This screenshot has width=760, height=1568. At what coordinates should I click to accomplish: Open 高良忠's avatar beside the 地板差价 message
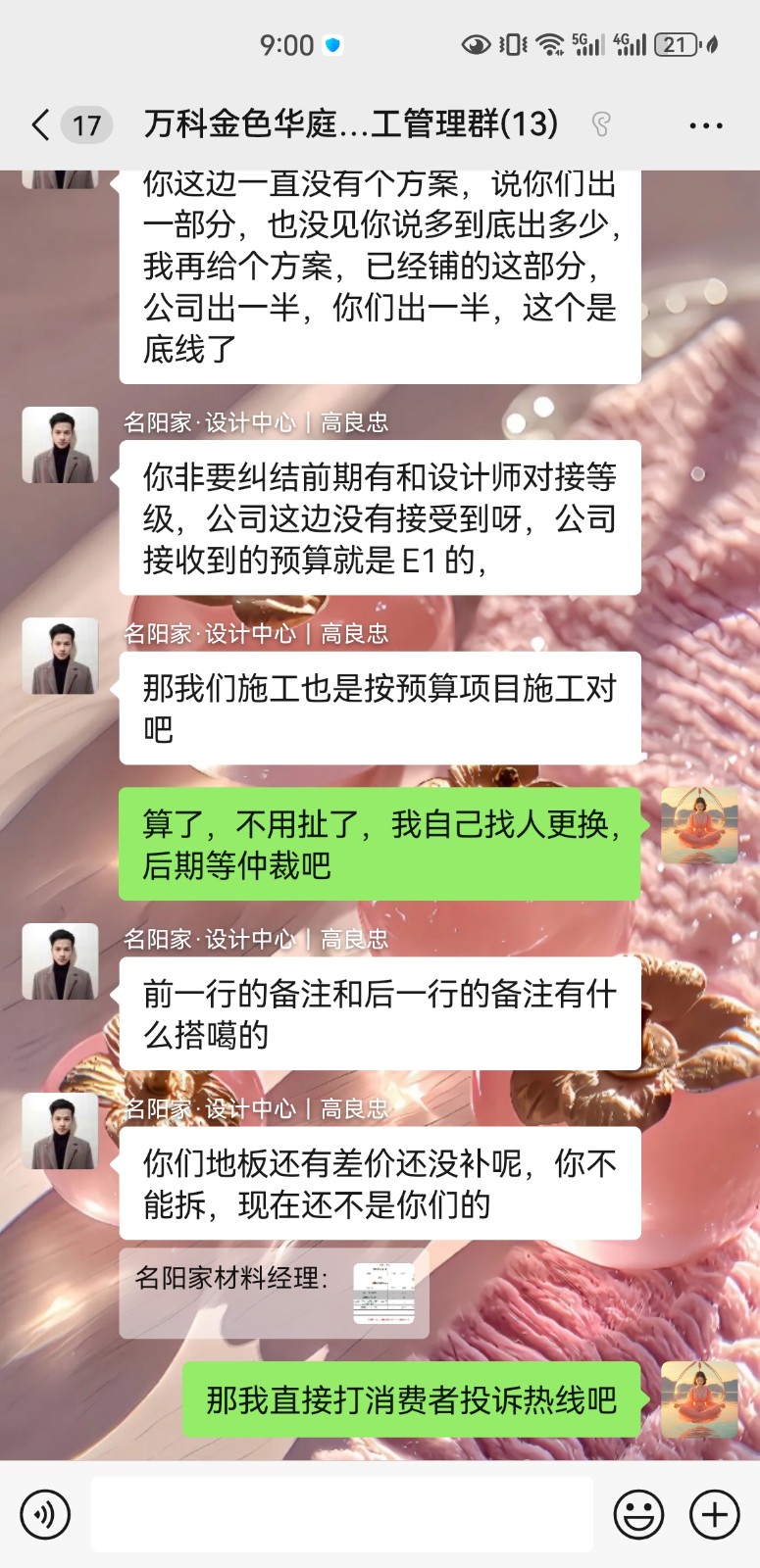tap(61, 1131)
